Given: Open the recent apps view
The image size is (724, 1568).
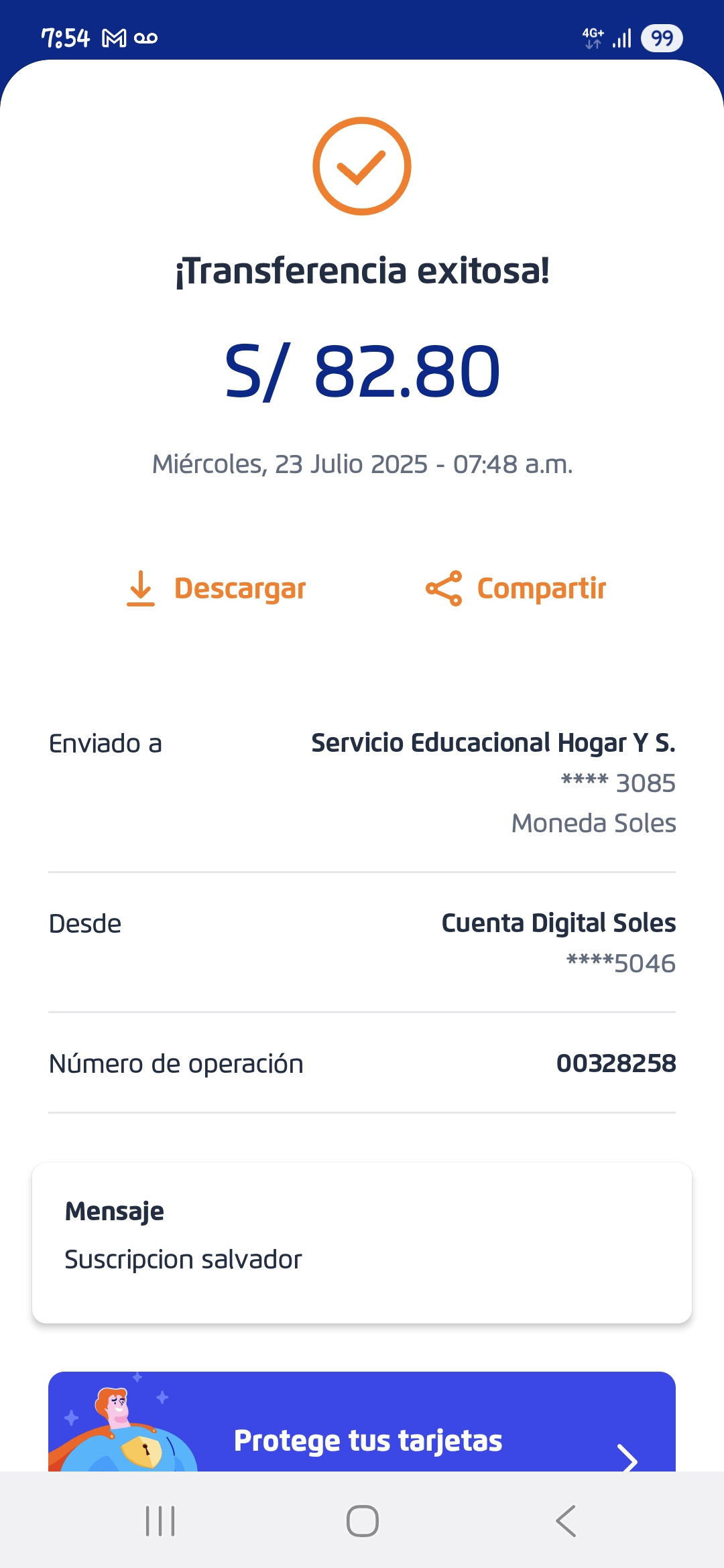Looking at the screenshot, I should [x=160, y=1520].
